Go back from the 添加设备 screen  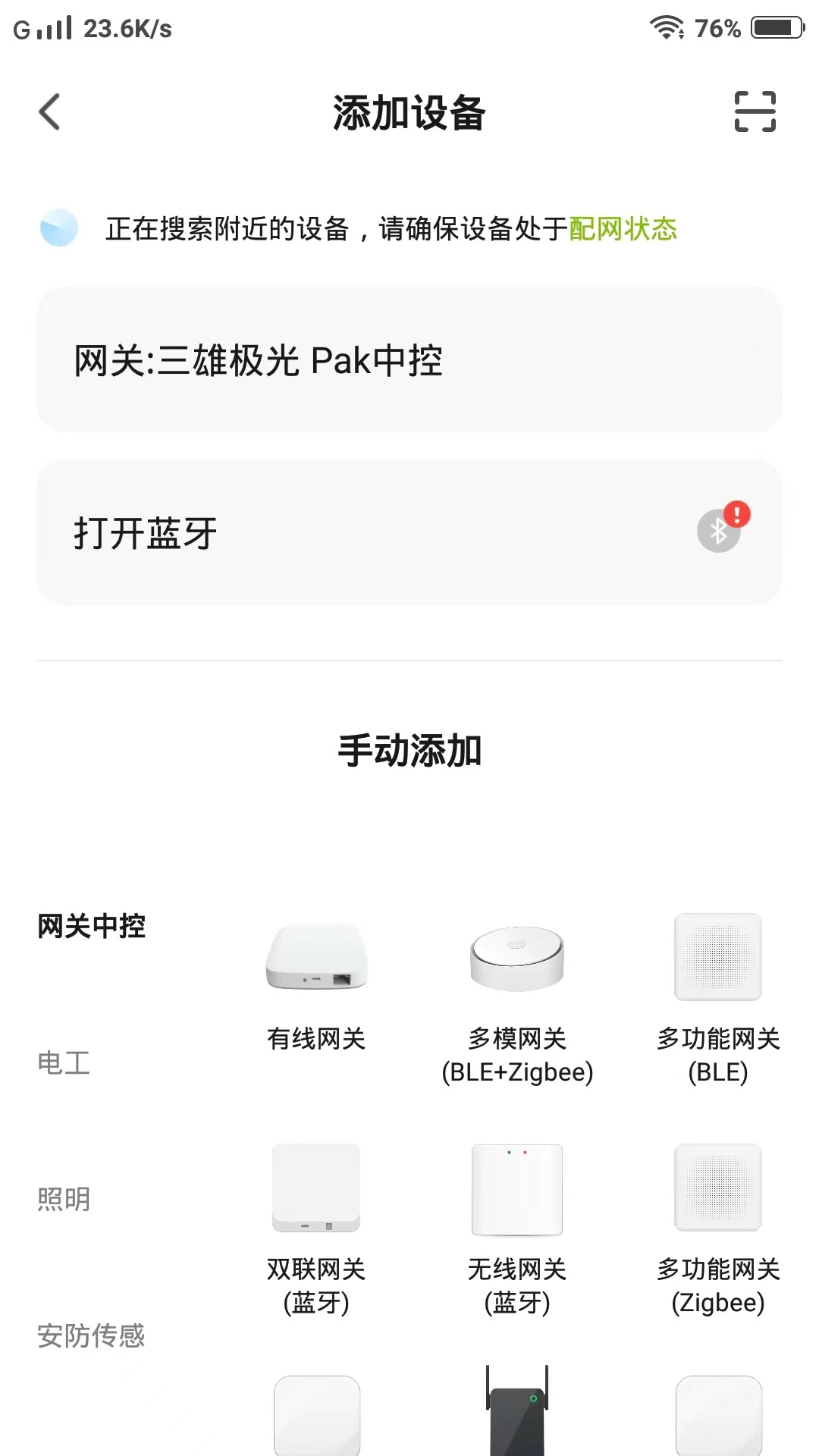click(49, 112)
